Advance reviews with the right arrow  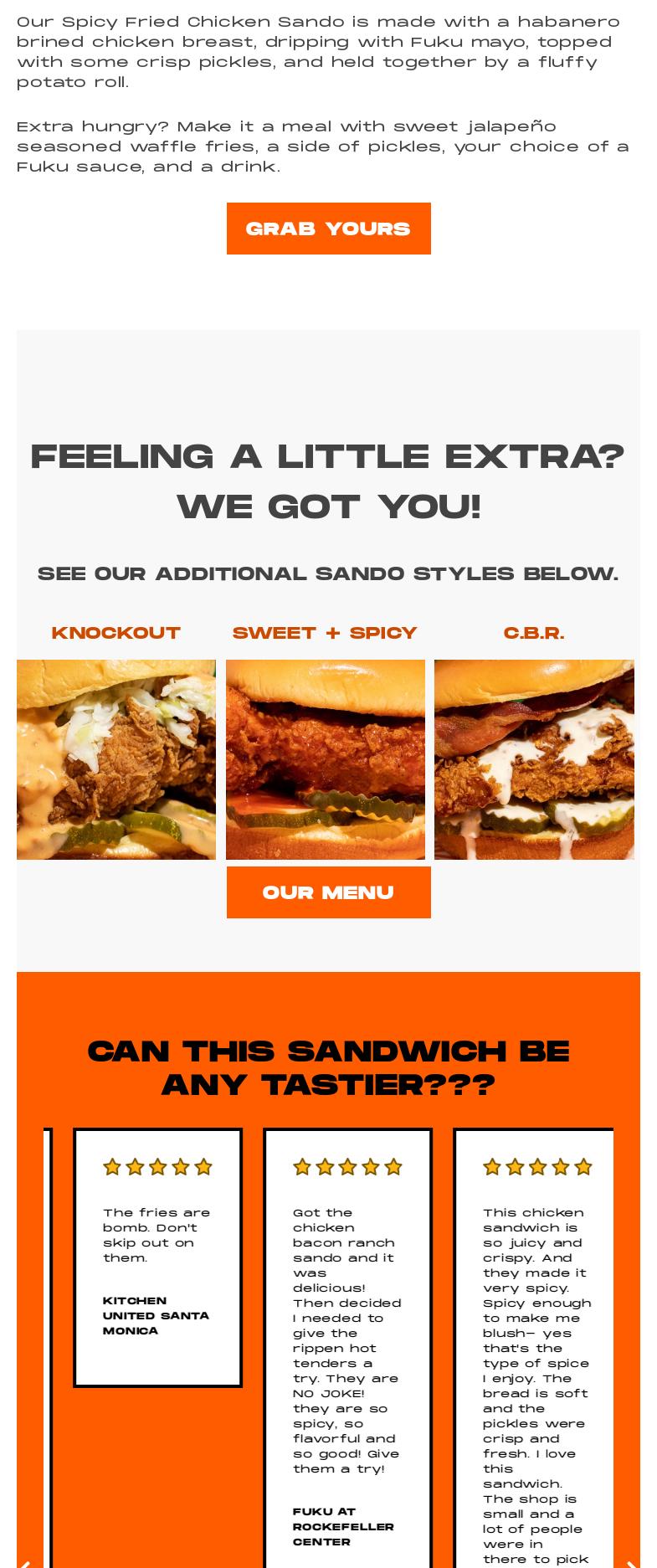tap(632, 1563)
